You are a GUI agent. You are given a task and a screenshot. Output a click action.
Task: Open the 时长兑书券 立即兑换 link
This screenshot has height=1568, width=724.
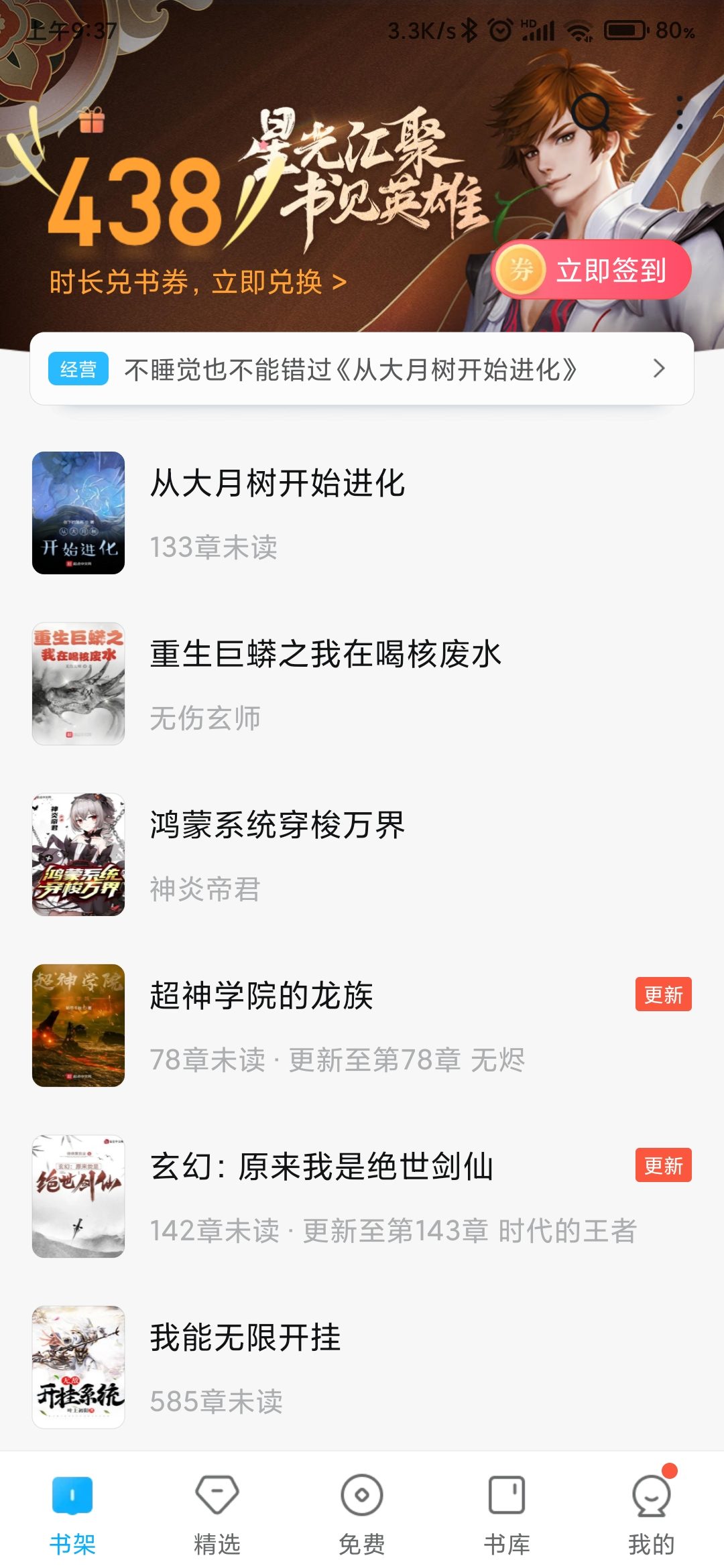198,283
